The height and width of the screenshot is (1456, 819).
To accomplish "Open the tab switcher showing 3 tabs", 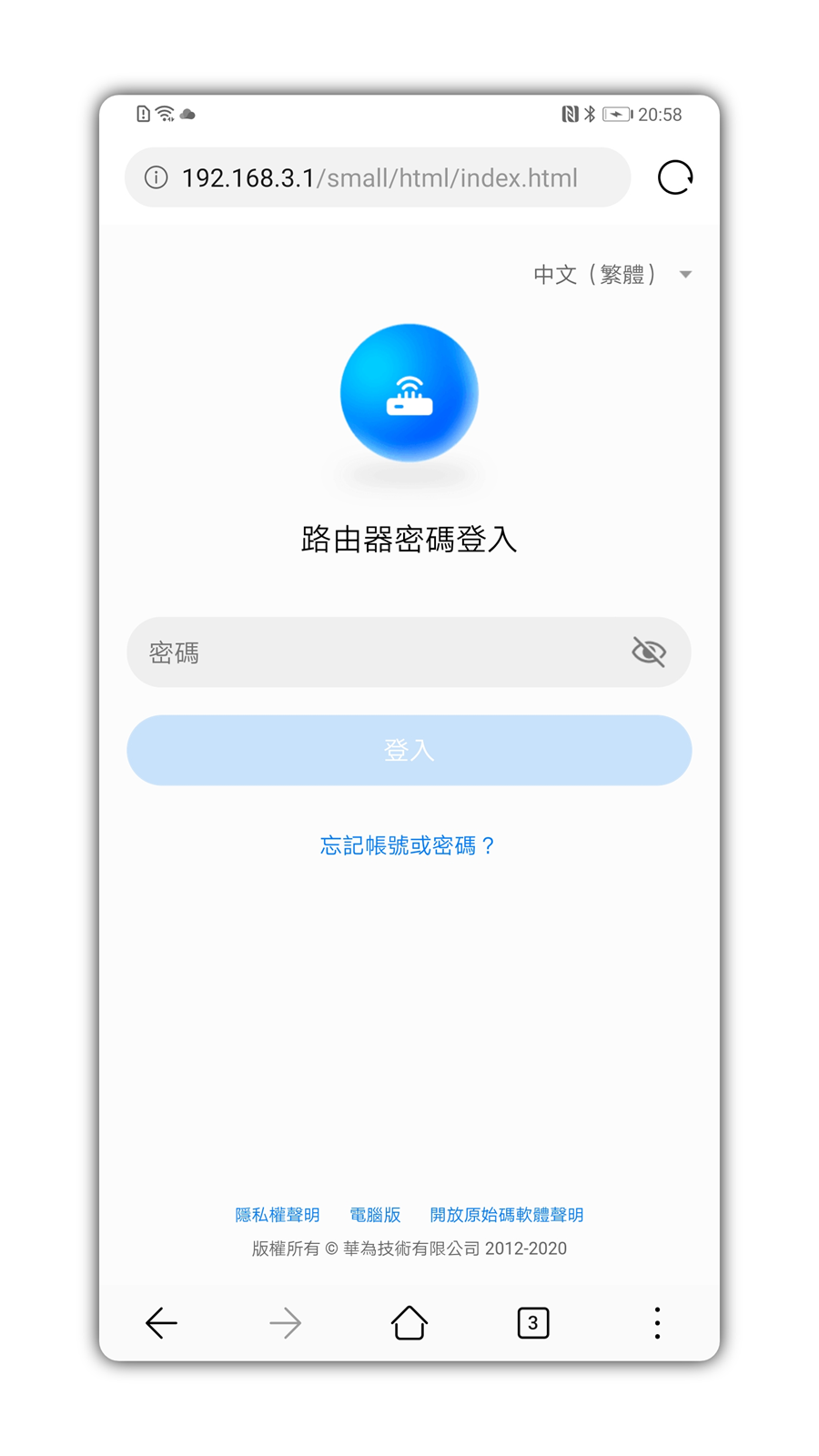I will pyautogui.click(x=533, y=1322).
